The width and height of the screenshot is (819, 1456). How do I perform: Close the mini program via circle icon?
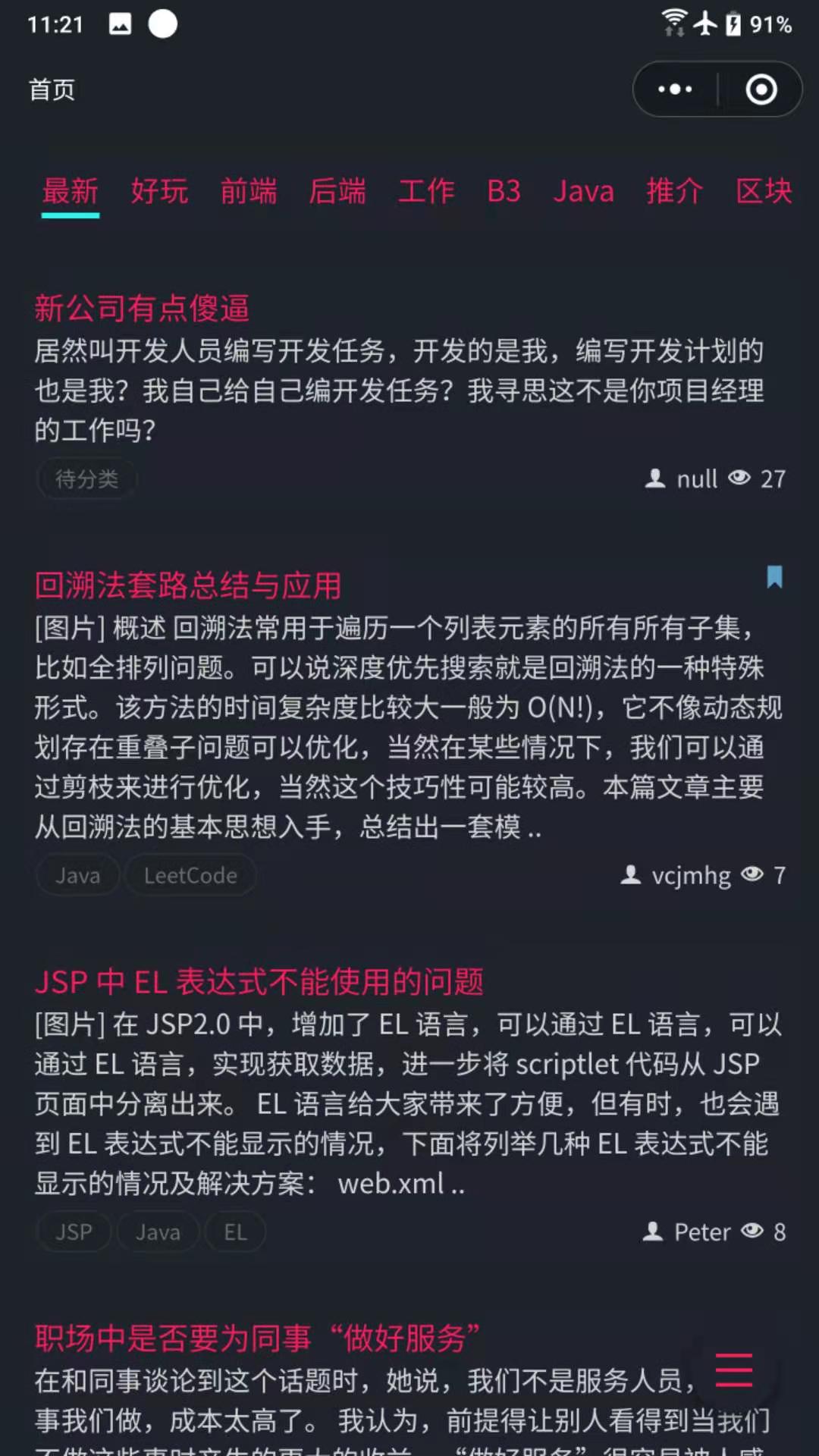click(x=761, y=89)
